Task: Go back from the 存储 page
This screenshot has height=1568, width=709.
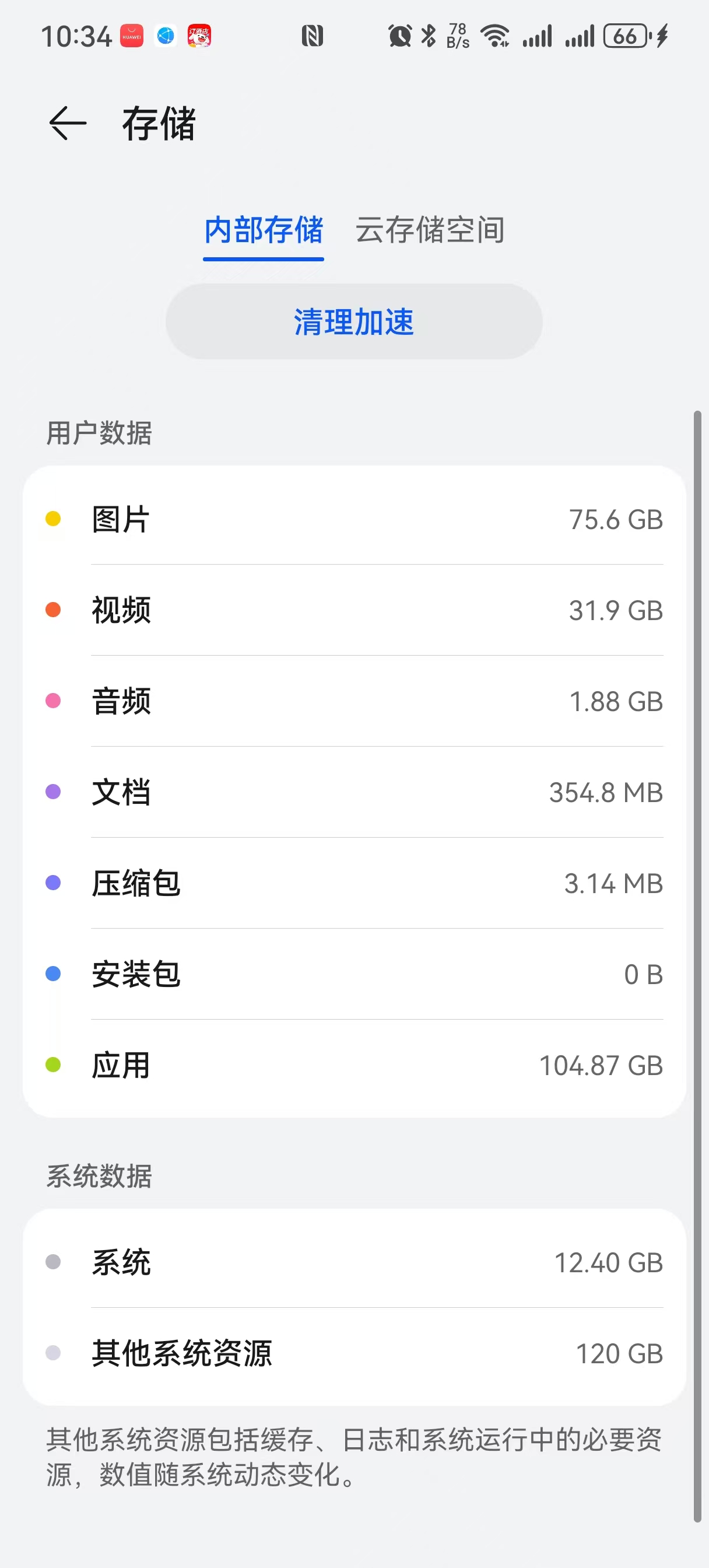Action: [x=68, y=124]
